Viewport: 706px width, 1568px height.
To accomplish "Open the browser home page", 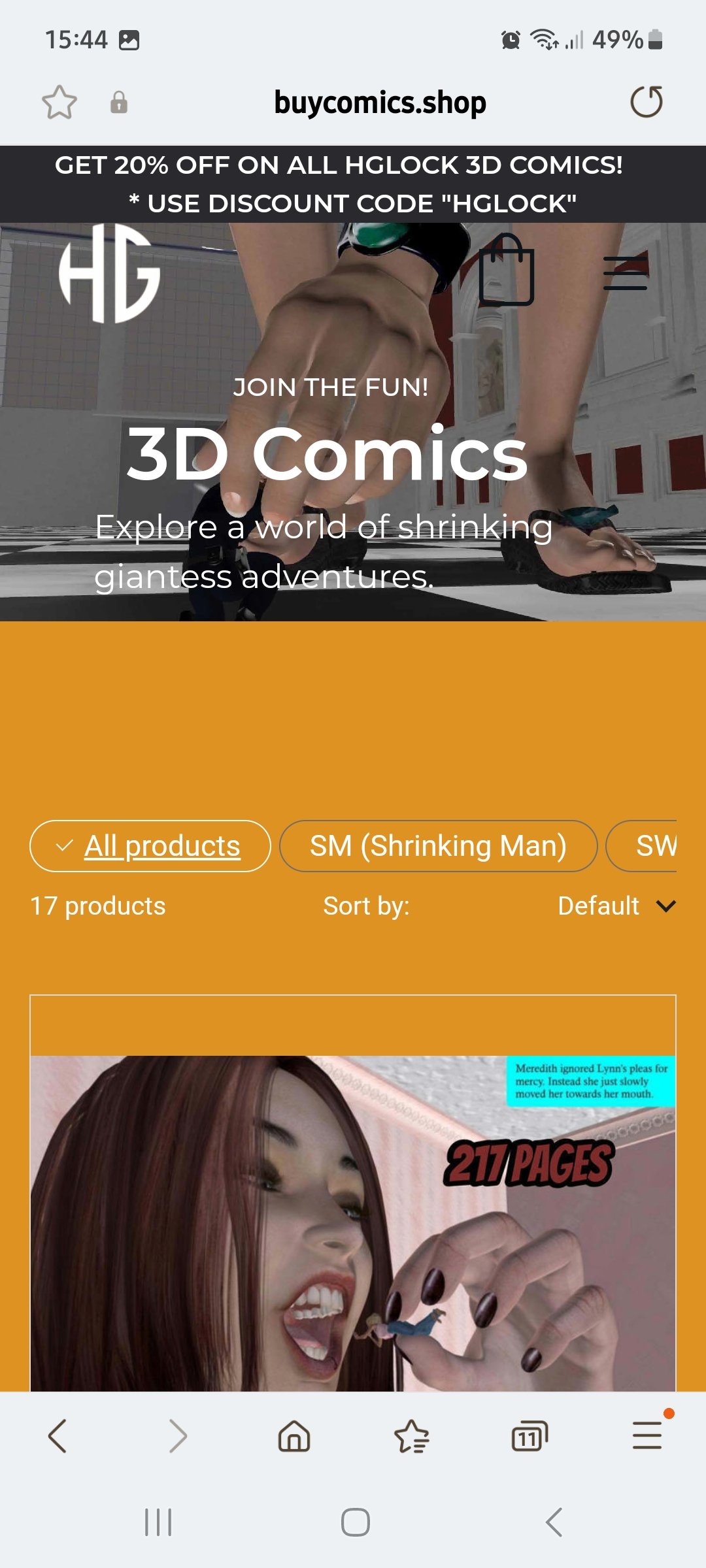I will click(294, 1436).
